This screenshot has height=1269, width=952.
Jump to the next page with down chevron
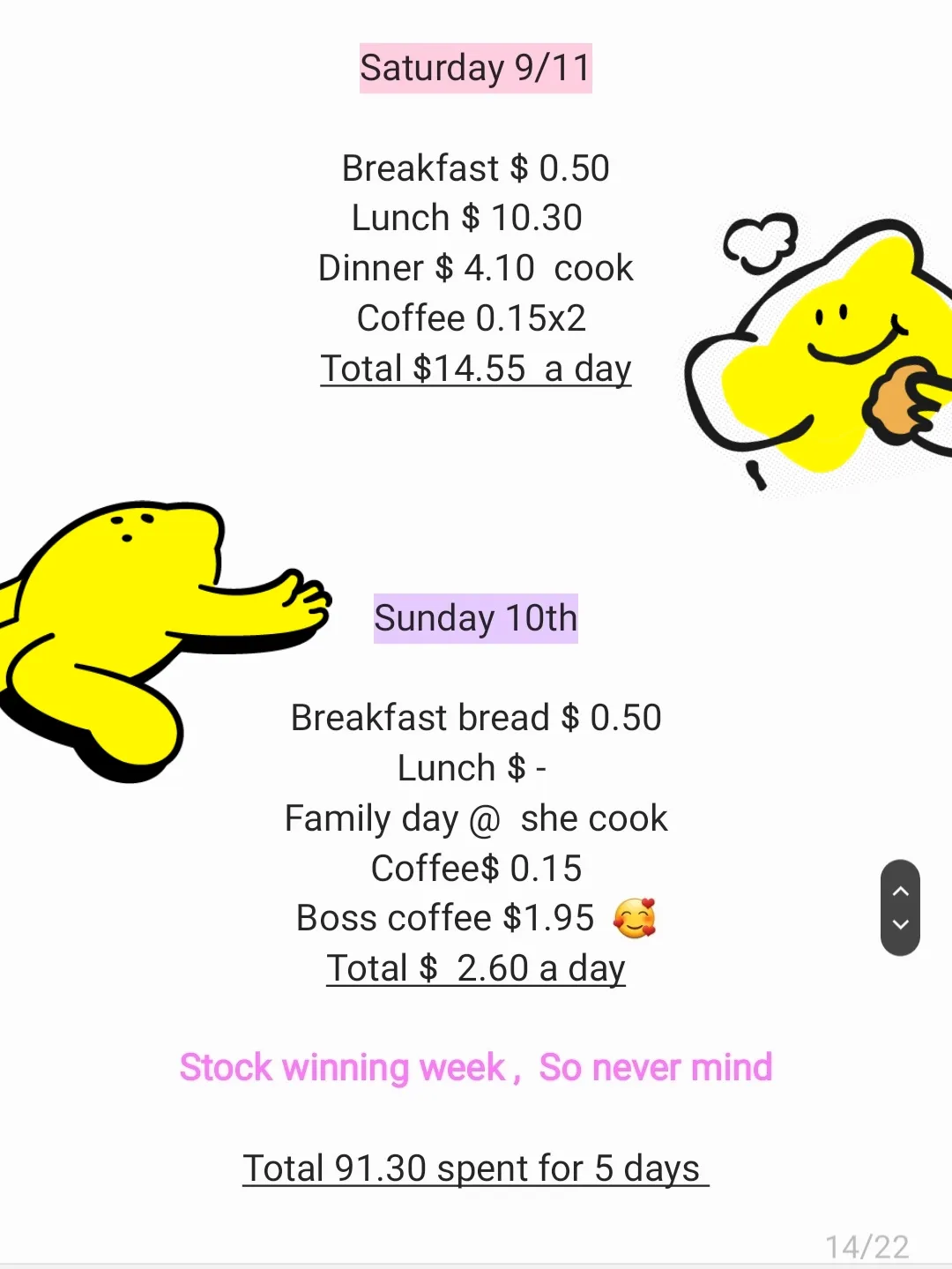[900, 925]
